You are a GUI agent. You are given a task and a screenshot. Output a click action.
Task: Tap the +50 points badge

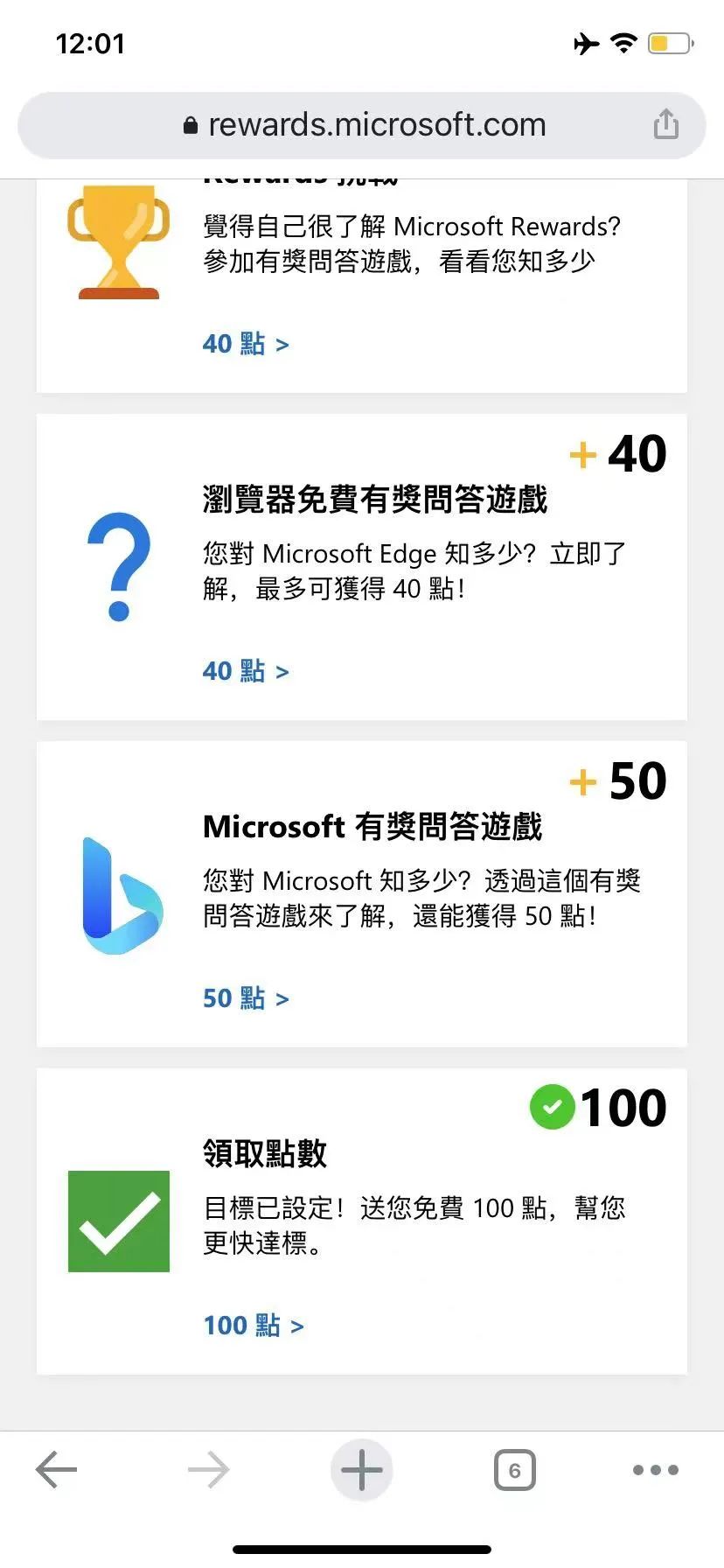tap(616, 780)
